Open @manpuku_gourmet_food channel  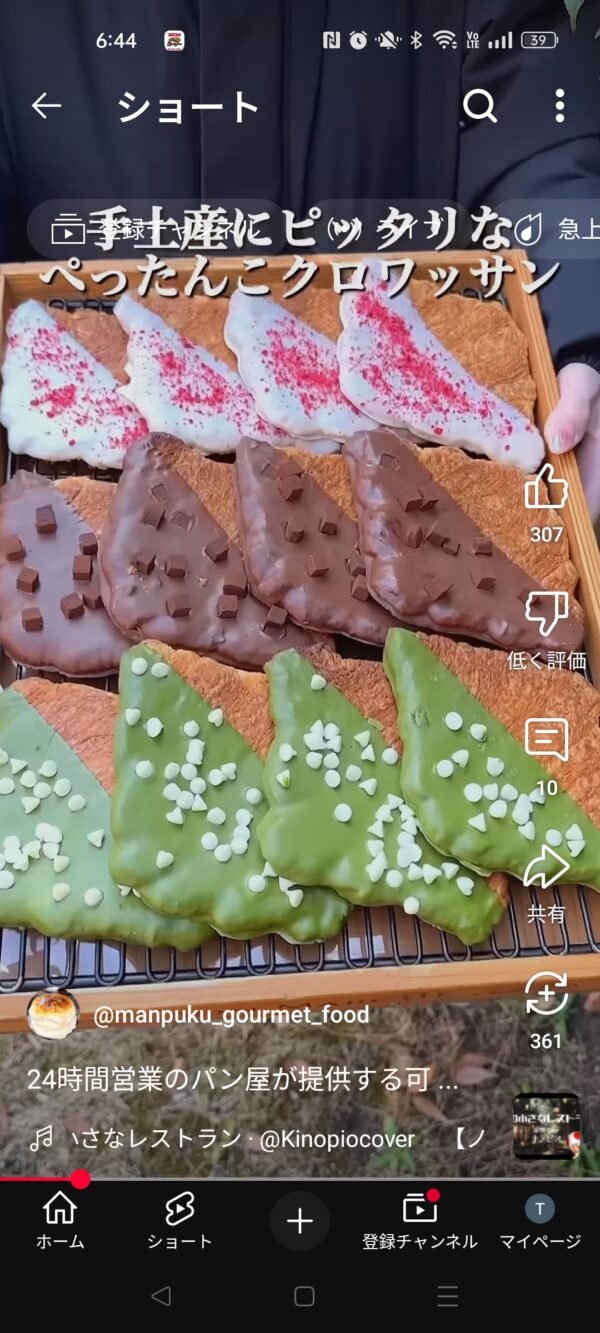(230, 1015)
